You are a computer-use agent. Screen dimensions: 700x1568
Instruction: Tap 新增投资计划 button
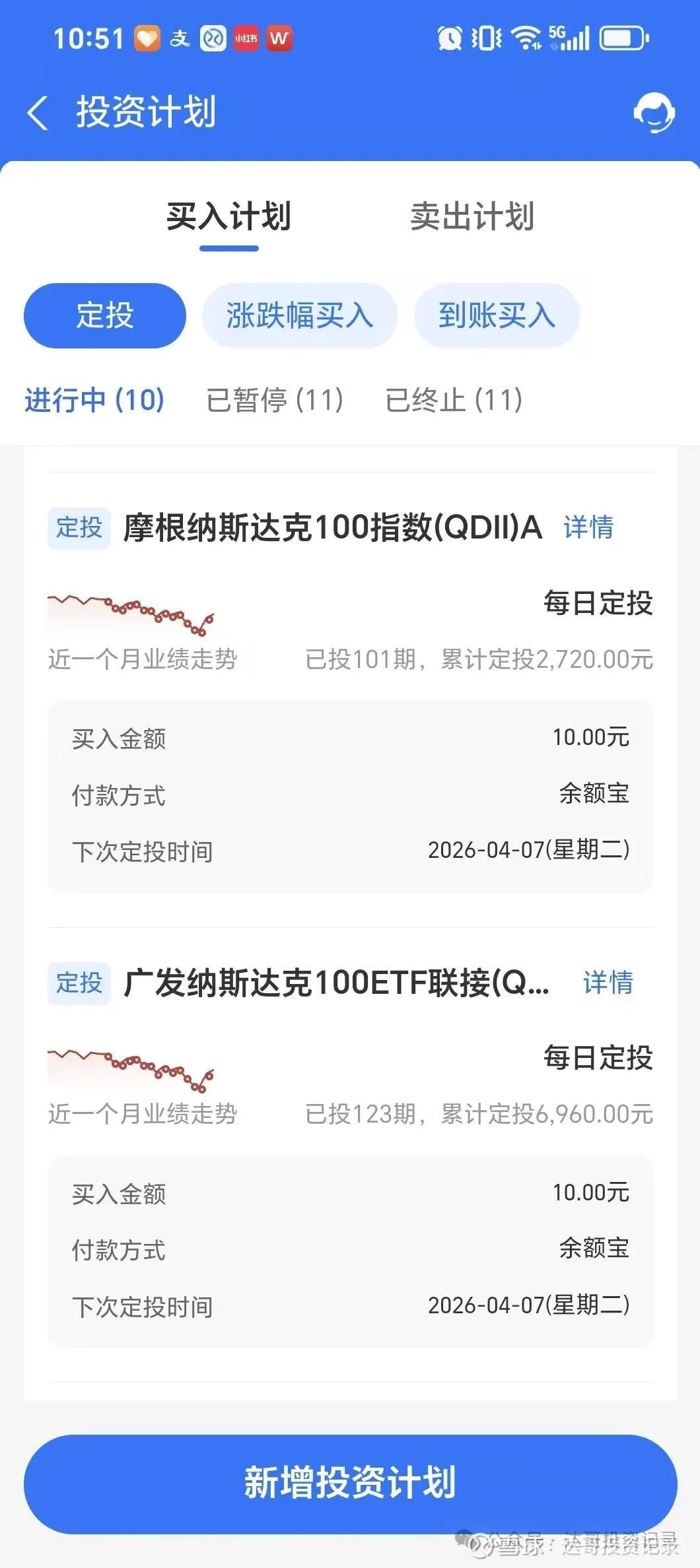point(350,1483)
